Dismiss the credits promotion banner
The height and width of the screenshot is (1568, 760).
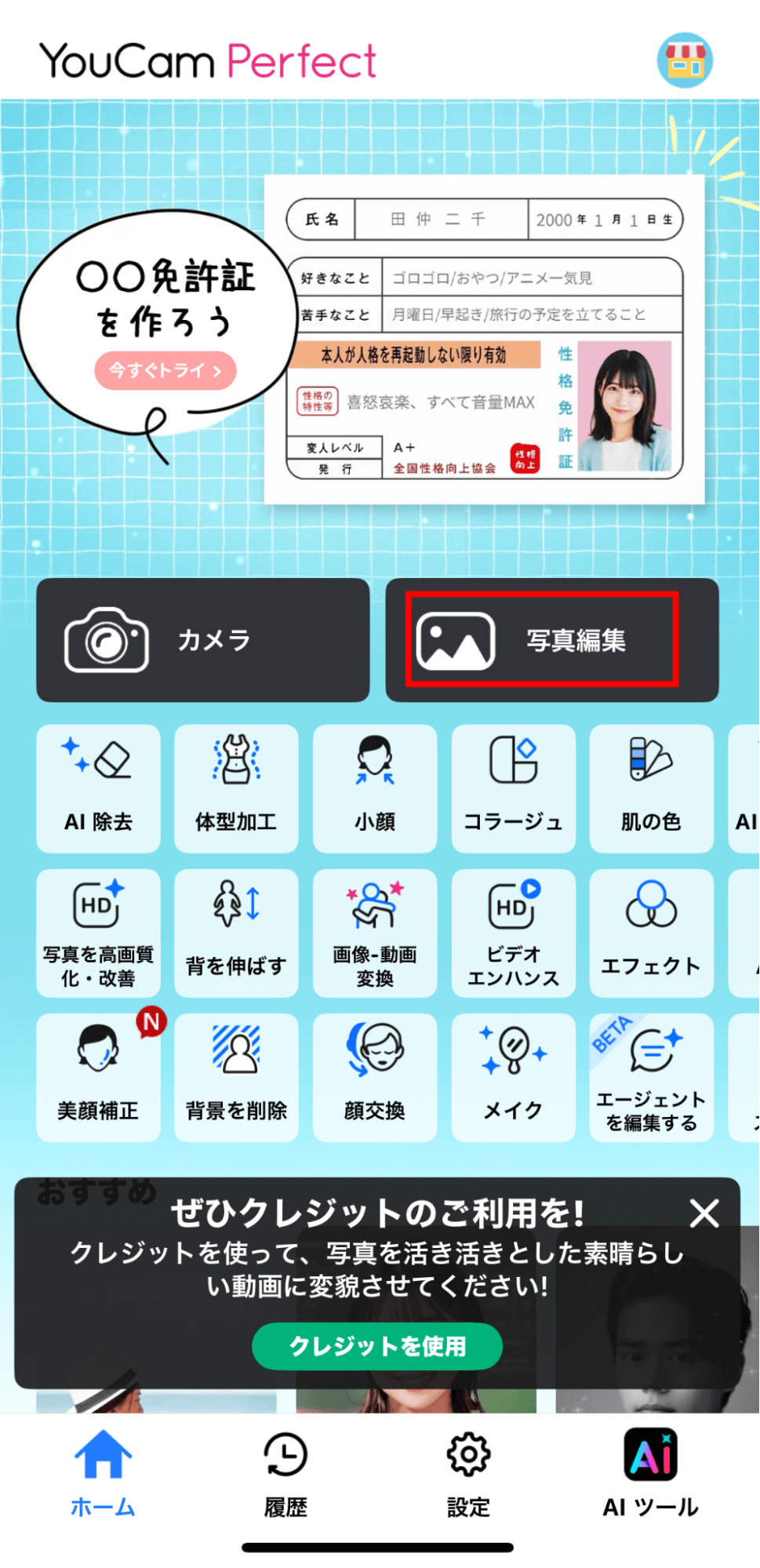click(x=704, y=1213)
